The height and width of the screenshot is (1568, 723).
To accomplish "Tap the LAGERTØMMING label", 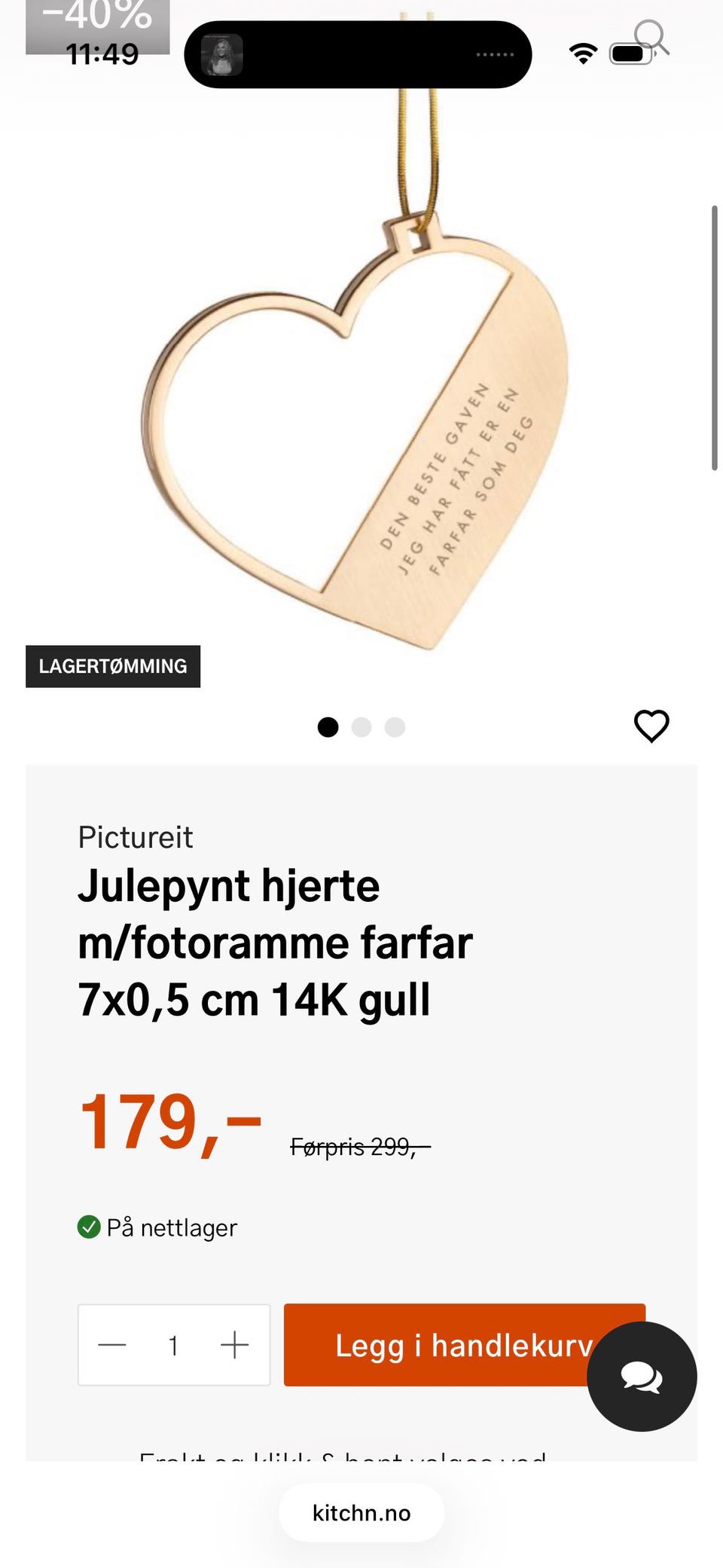I will (x=113, y=665).
